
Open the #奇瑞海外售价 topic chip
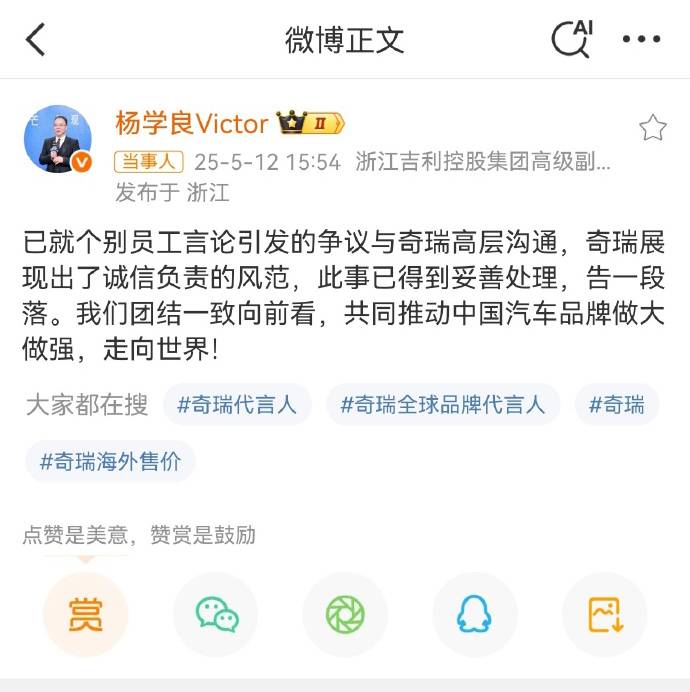(110, 461)
